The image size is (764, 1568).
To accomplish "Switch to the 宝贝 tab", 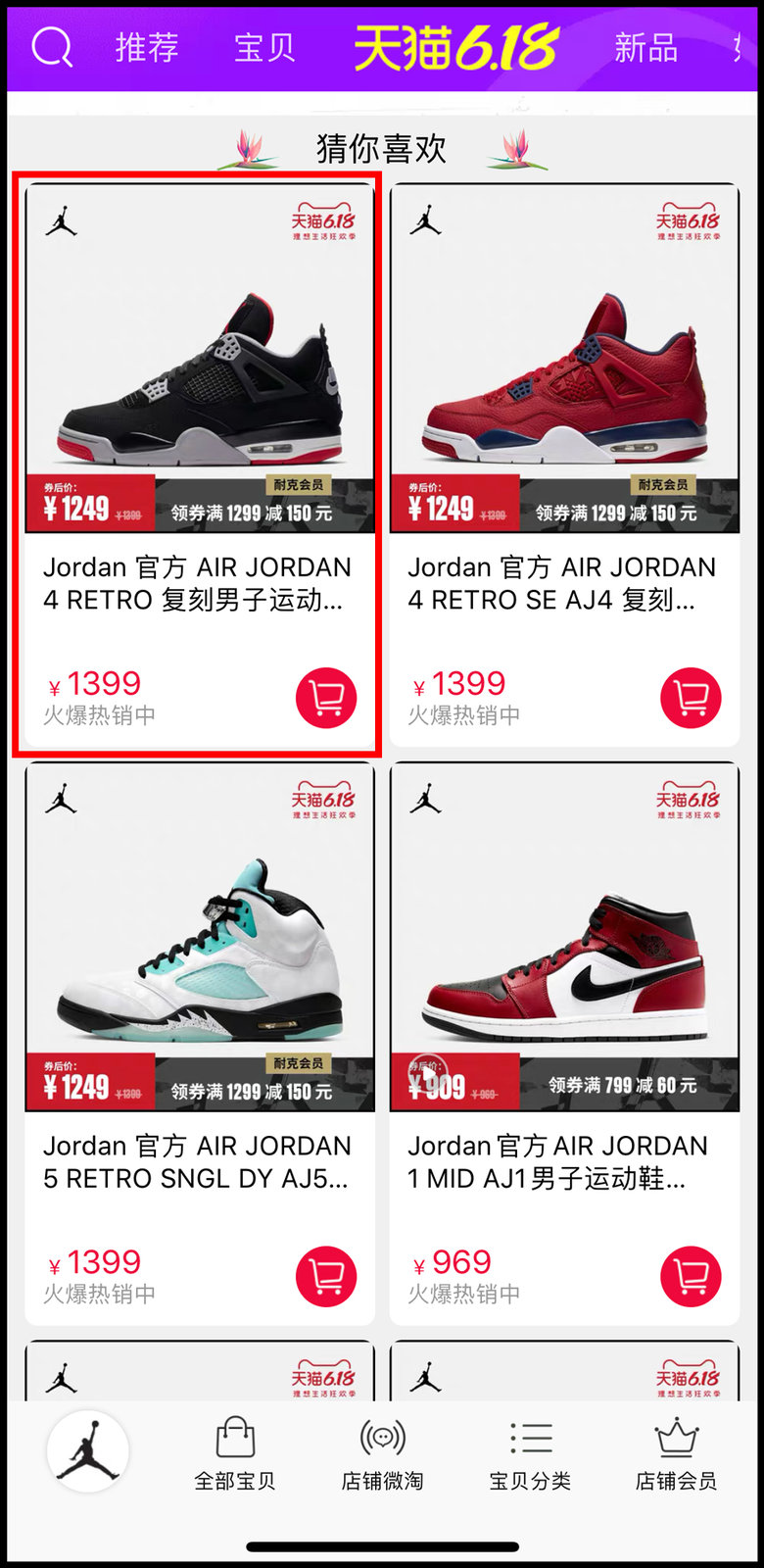I will click(x=264, y=47).
